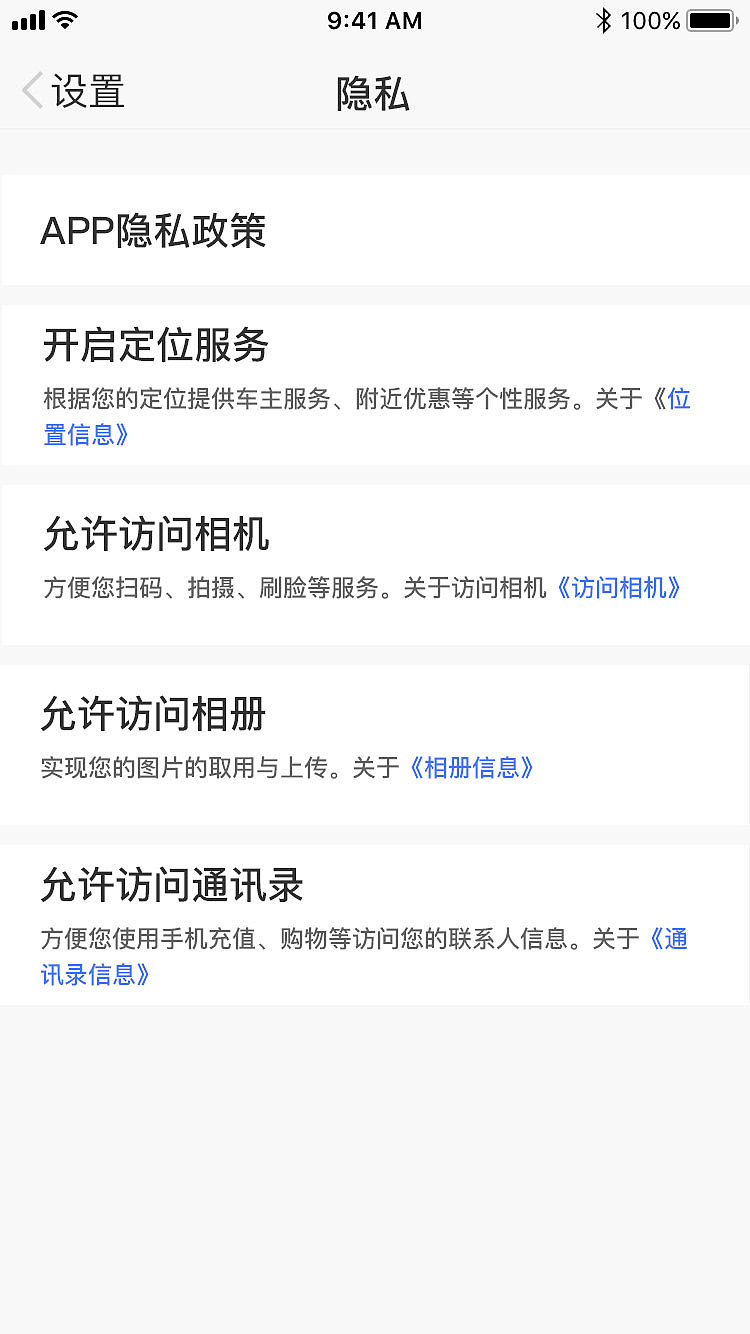Click the battery icon at top right
Viewport: 750px width, 1334px height.
coord(712,18)
